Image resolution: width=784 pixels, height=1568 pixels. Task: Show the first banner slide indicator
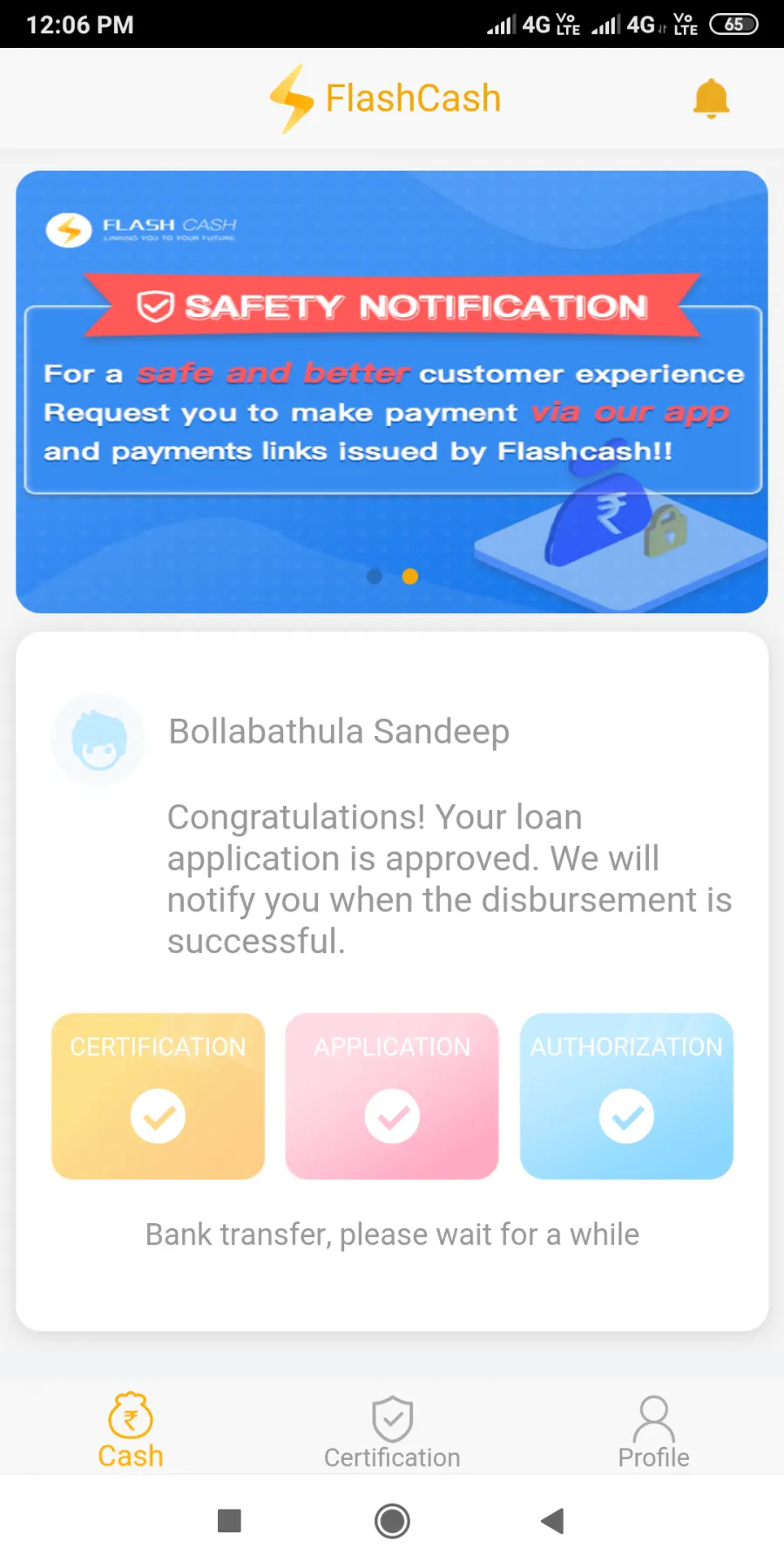[x=375, y=577]
